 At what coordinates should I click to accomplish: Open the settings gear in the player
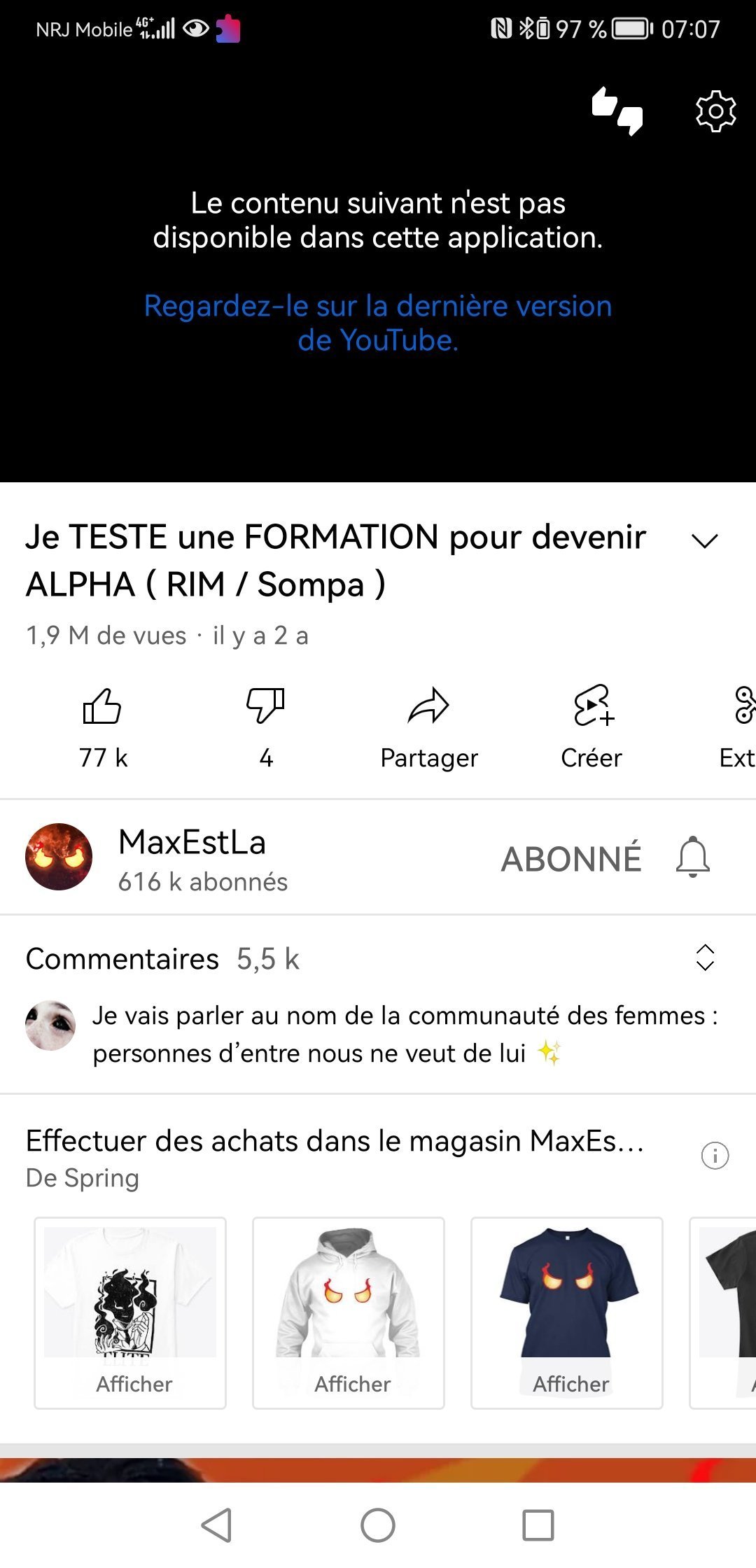pyautogui.click(x=715, y=111)
